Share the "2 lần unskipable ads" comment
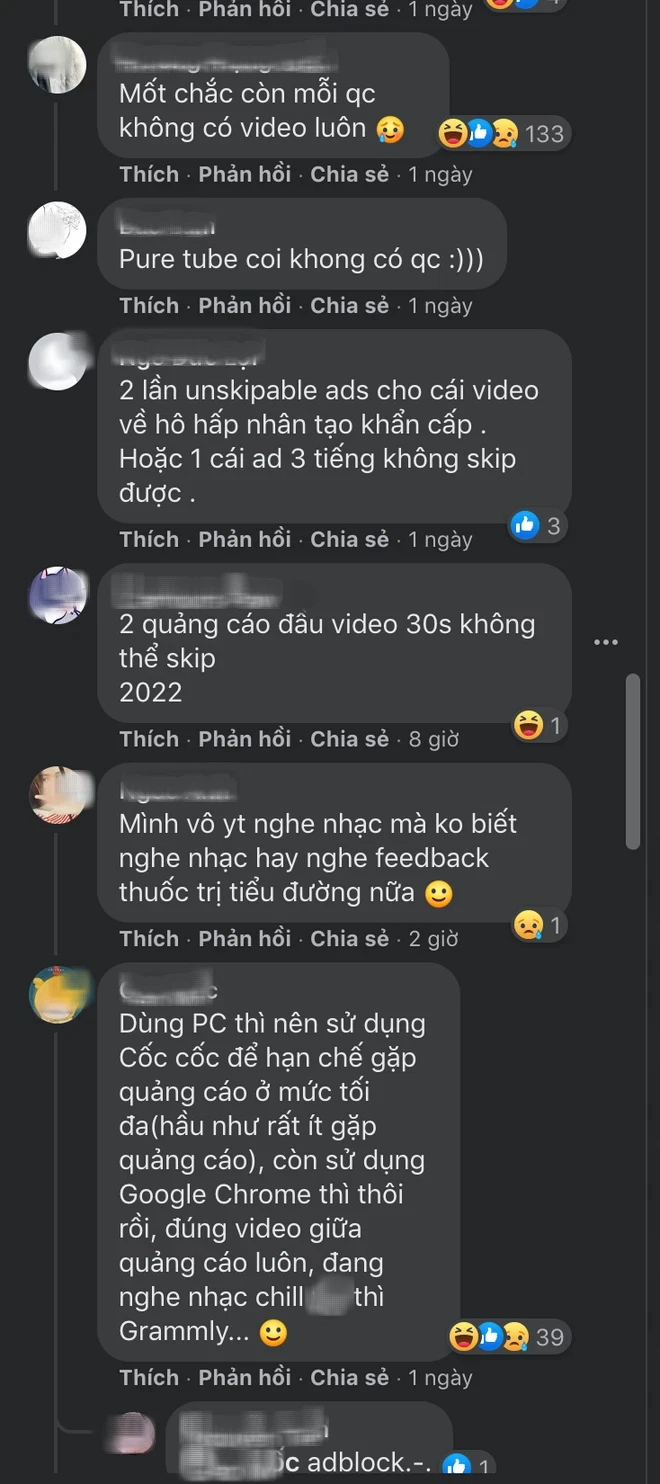Screen dimensions: 660x1484 pos(349,539)
